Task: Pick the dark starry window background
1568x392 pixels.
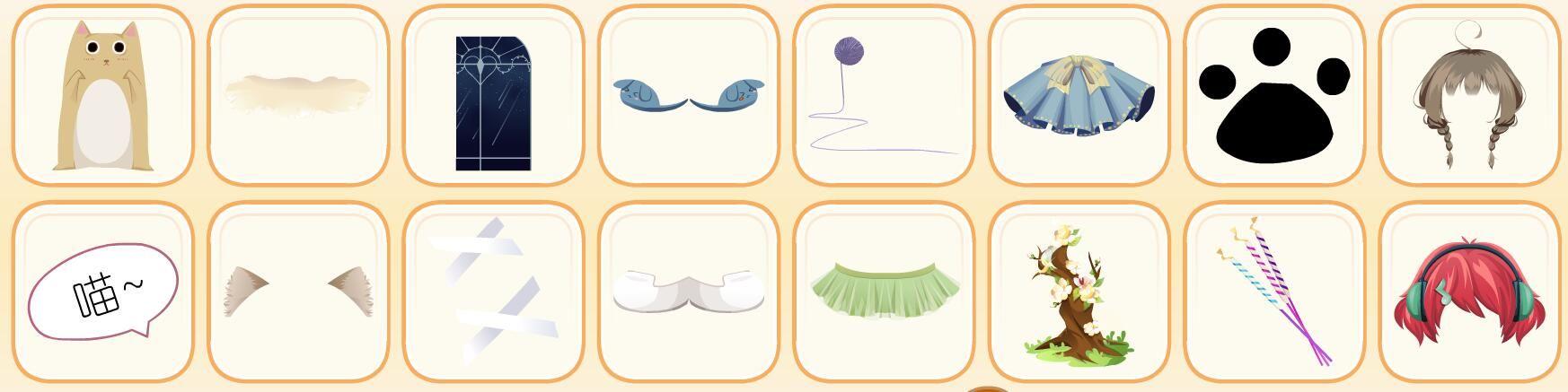Action: (493, 102)
